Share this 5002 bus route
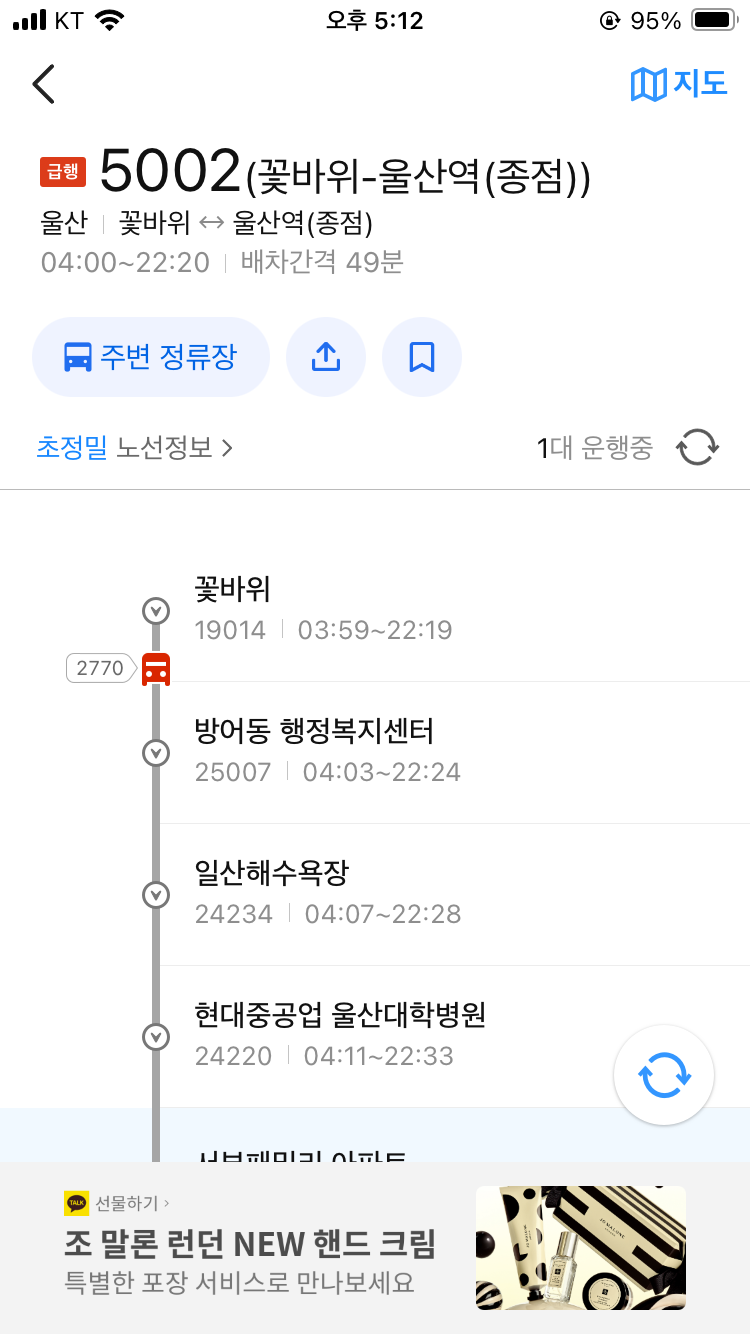The height and width of the screenshot is (1334, 750). pyautogui.click(x=326, y=357)
